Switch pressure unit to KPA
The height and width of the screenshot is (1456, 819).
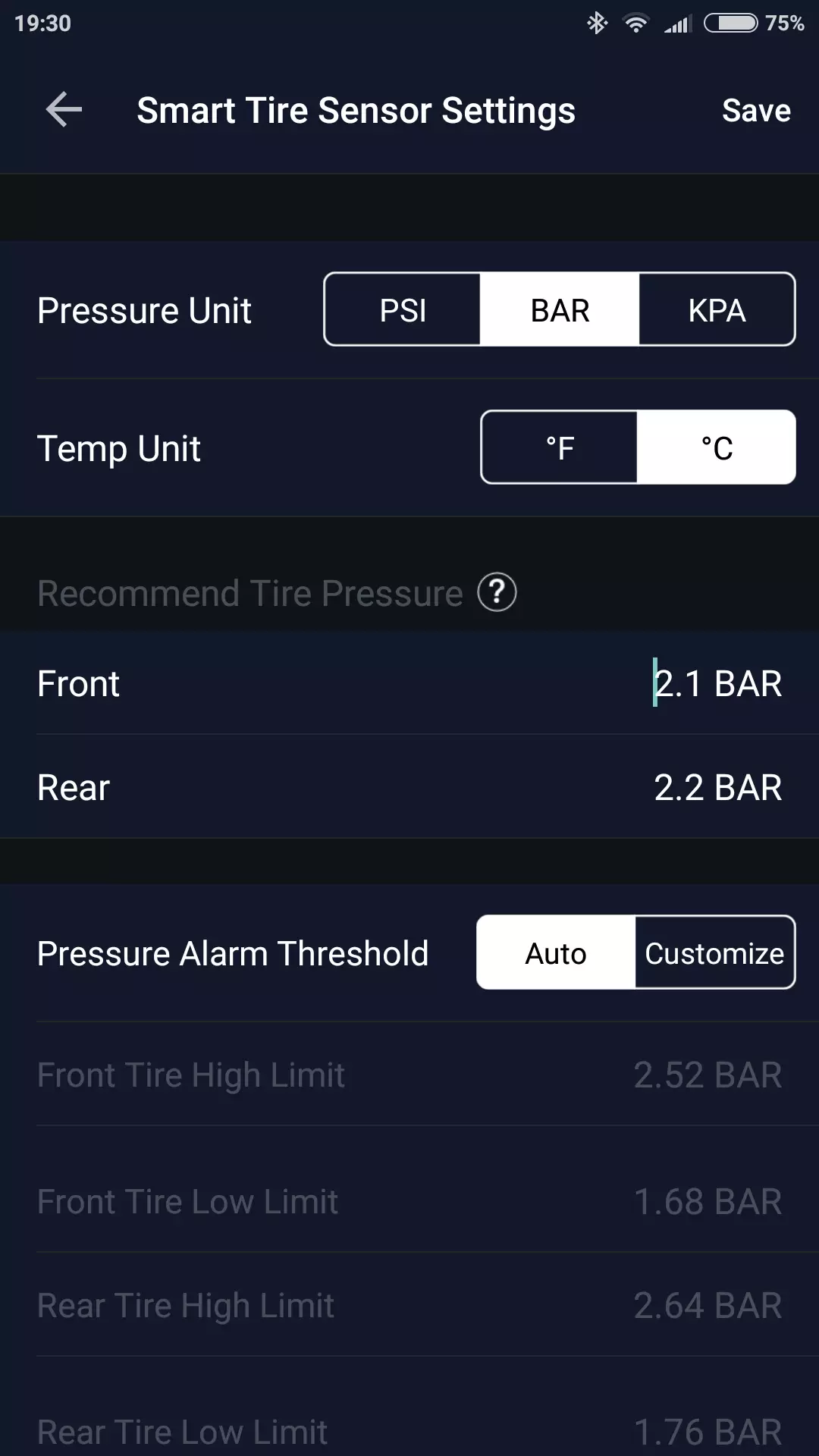(x=717, y=309)
